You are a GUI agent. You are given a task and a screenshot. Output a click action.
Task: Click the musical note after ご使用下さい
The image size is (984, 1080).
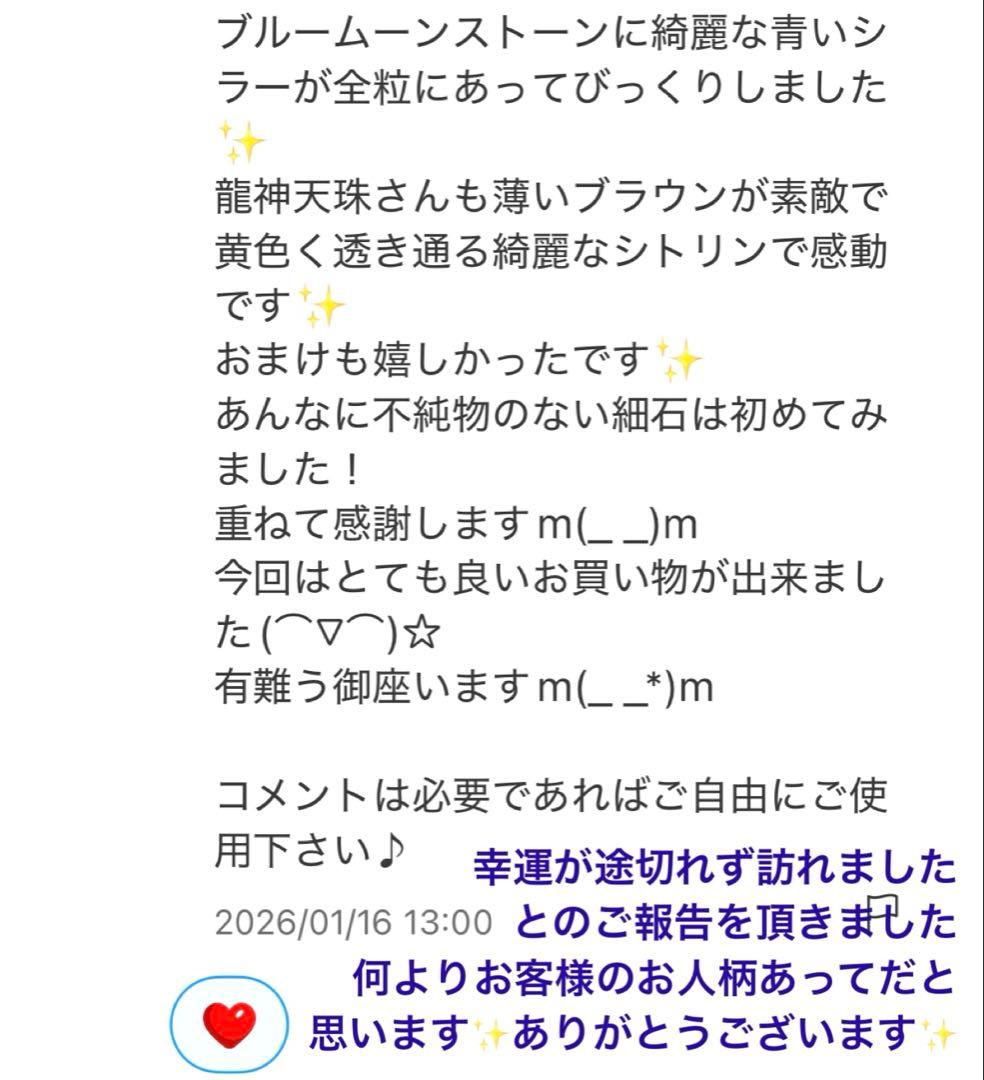coord(395,848)
